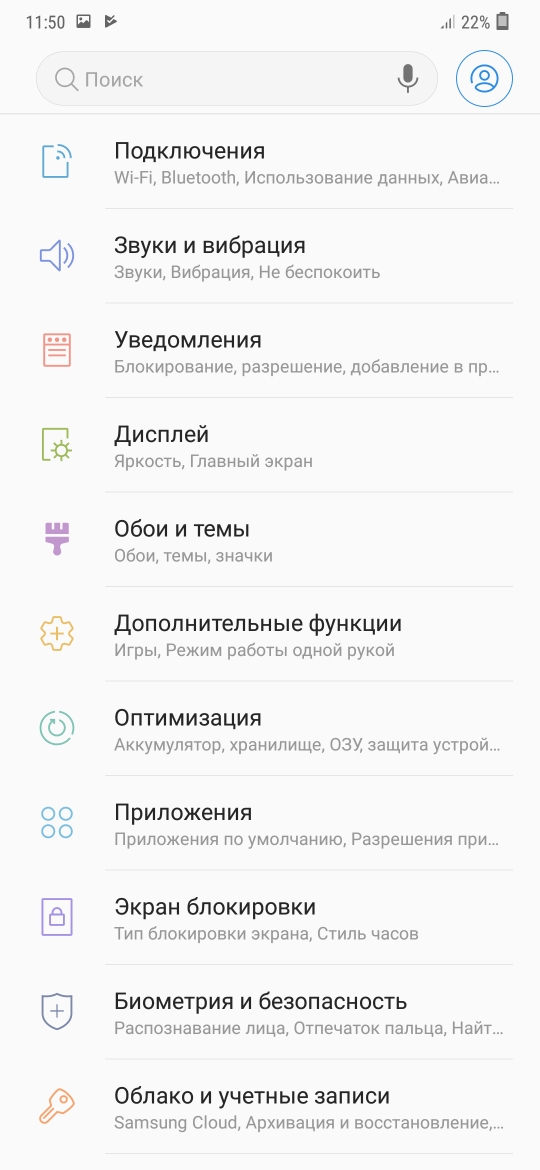Open Звуки и вибрация settings
Viewport: 540px width, 1170px height.
pyautogui.click(x=270, y=256)
